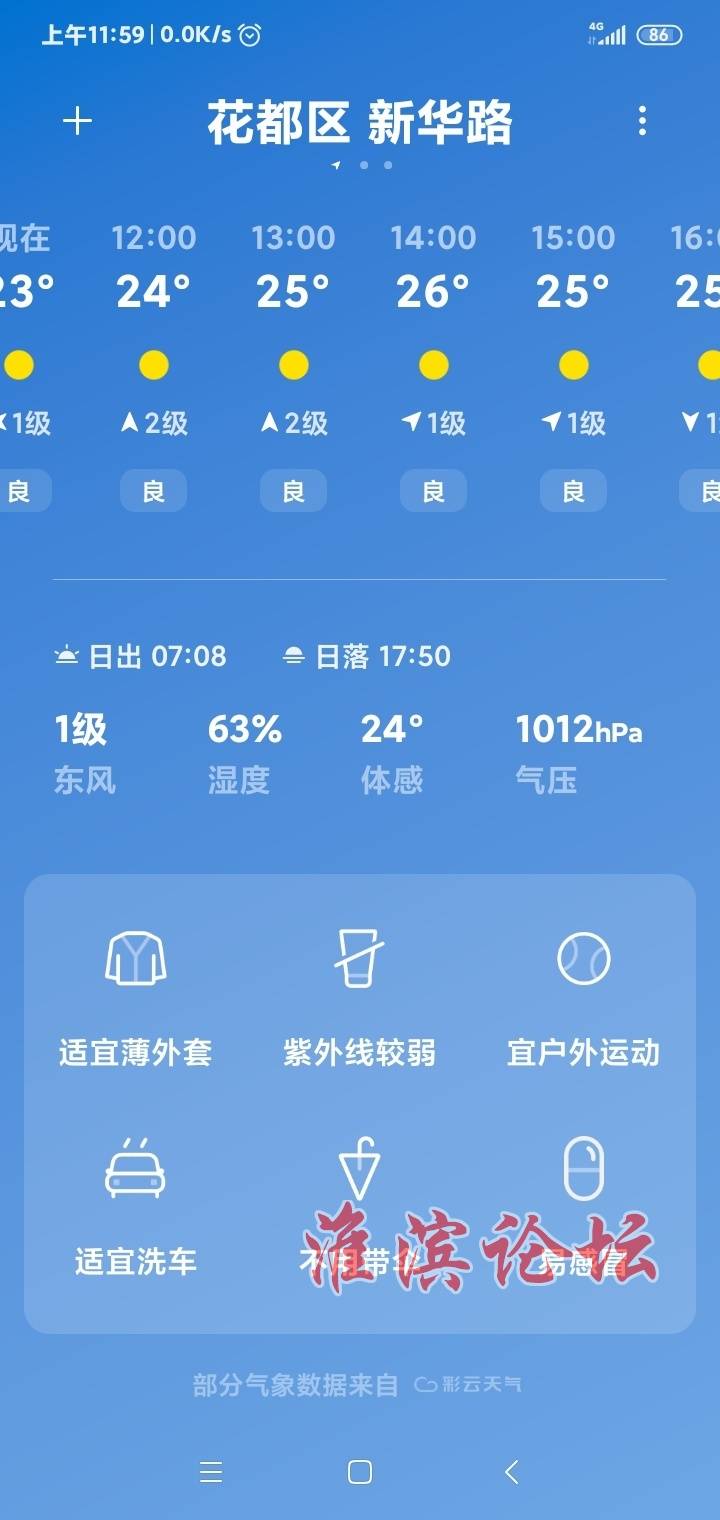Screen dimensions: 720x1520
Task: Open the 宜户外运动 sports index
Action: pos(583,995)
